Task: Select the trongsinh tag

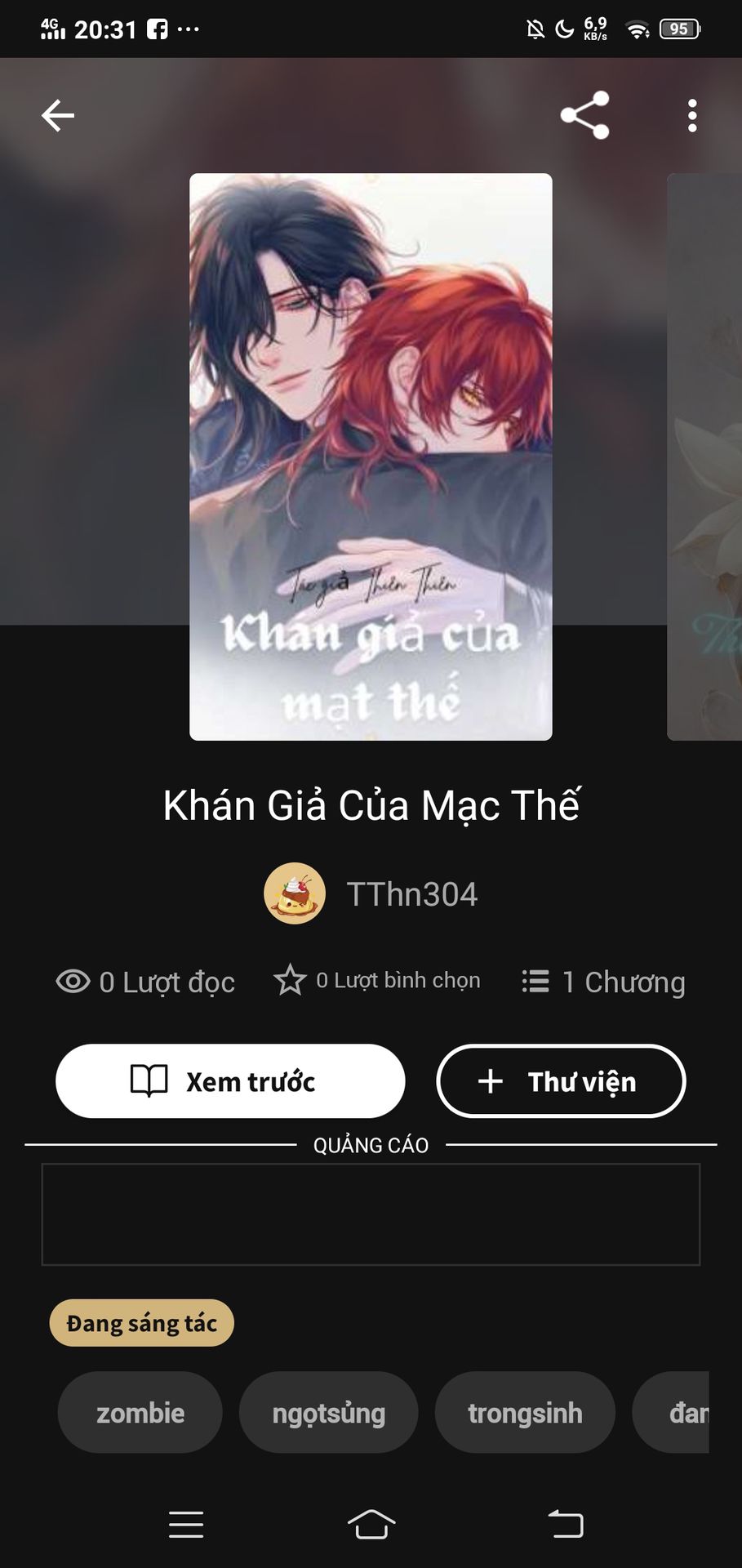Action: coord(525,1412)
